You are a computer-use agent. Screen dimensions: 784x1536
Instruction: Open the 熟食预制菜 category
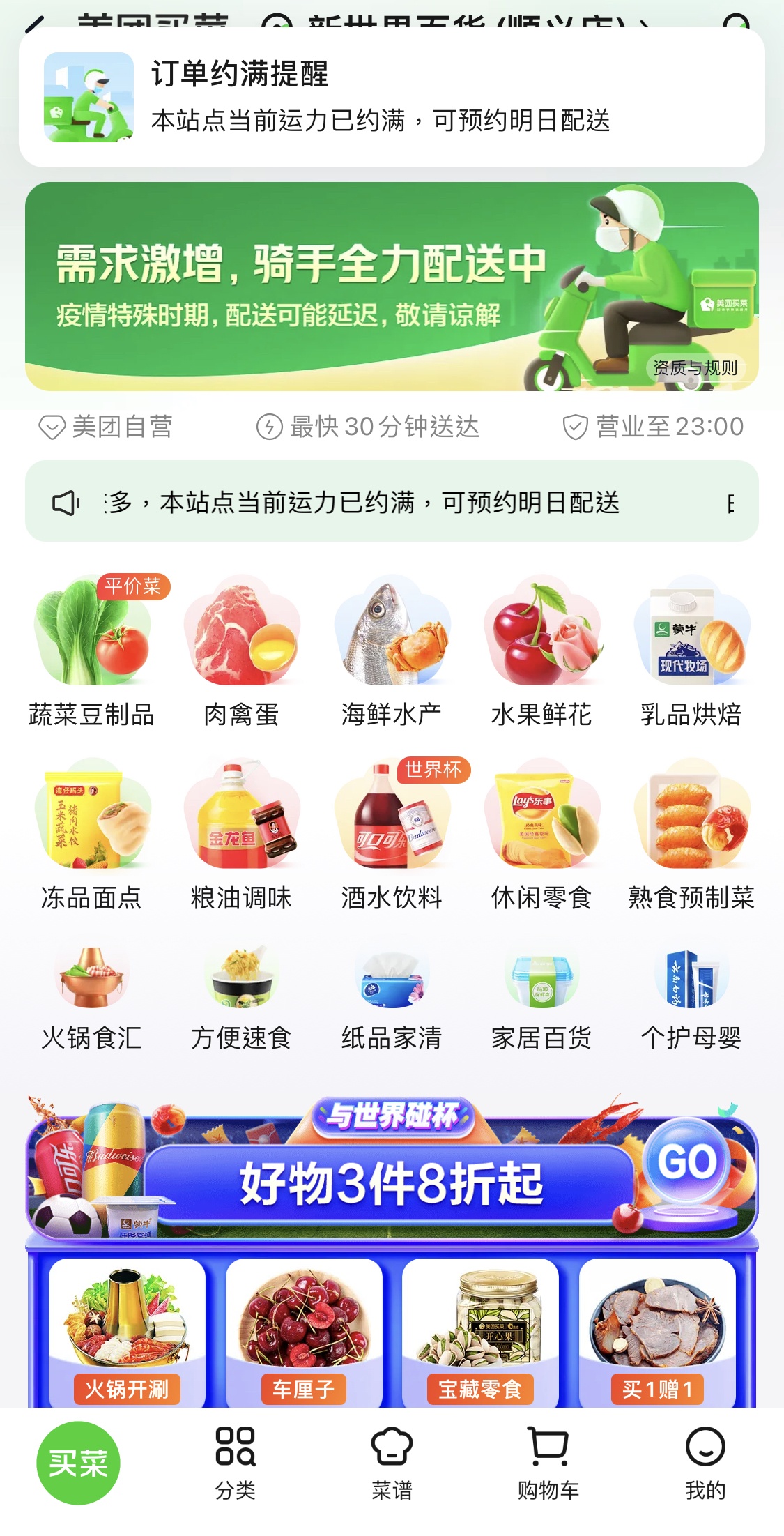point(691,835)
